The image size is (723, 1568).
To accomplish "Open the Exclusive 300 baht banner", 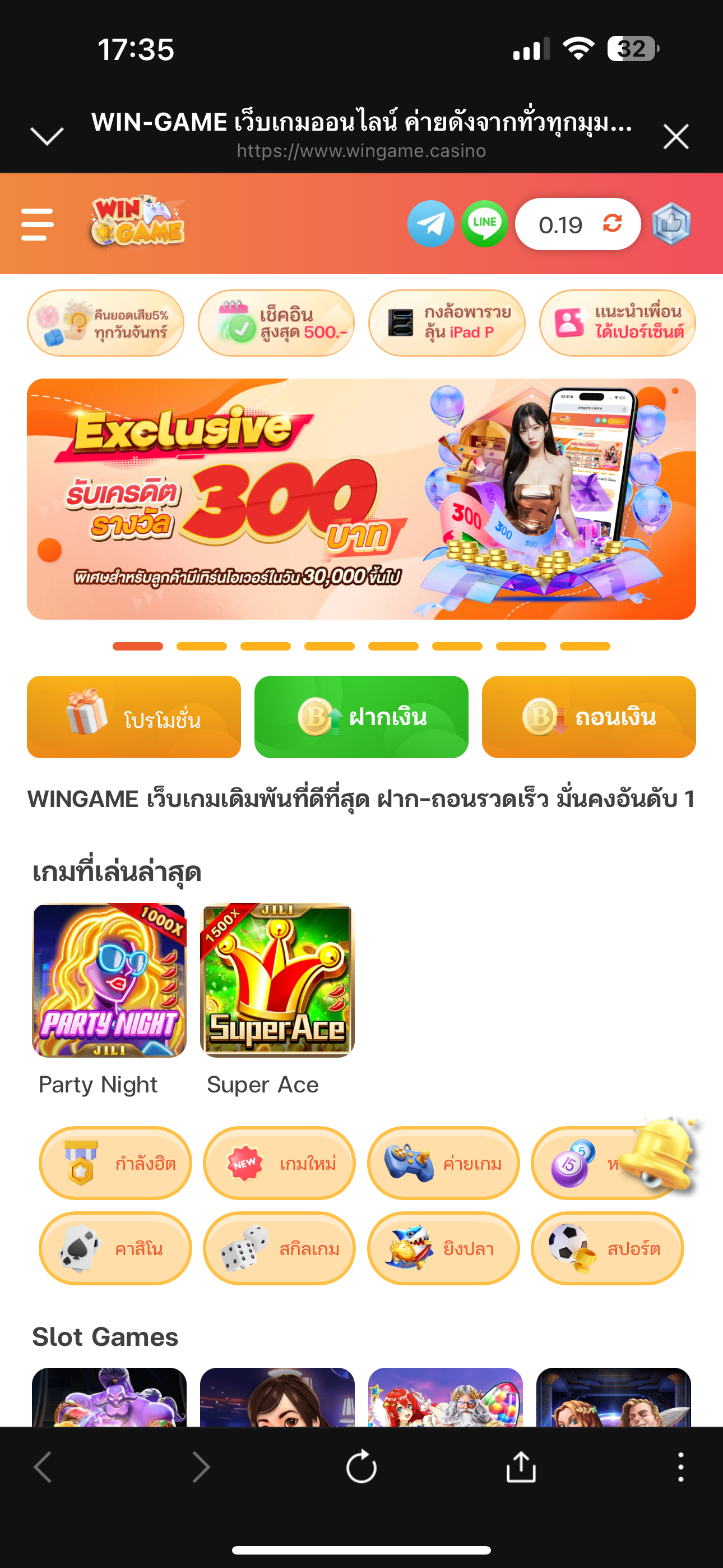I will 361,499.
